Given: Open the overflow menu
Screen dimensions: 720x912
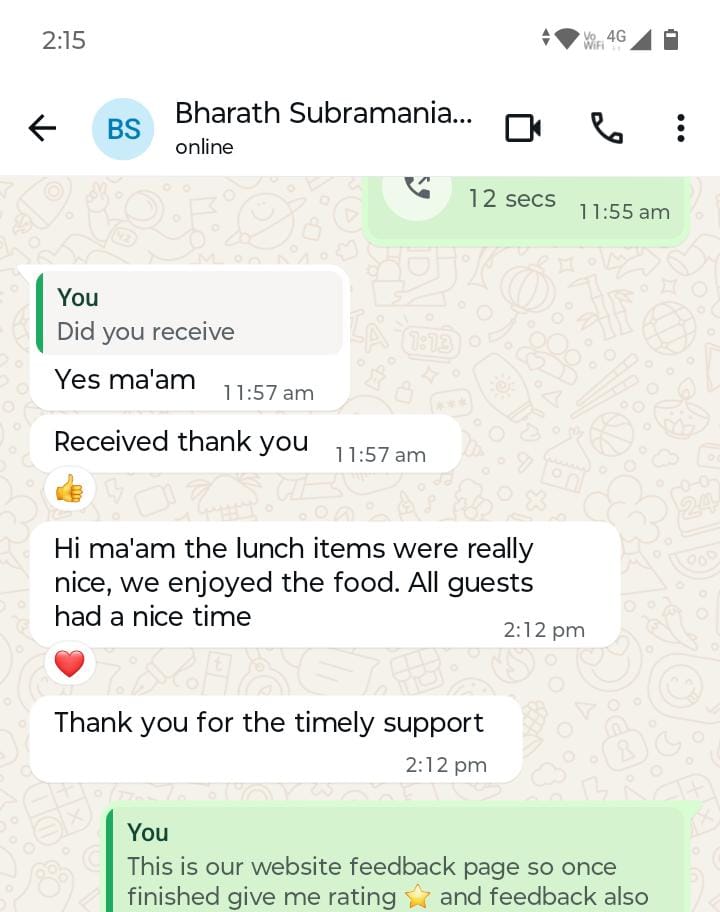Looking at the screenshot, I should pos(680,128).
